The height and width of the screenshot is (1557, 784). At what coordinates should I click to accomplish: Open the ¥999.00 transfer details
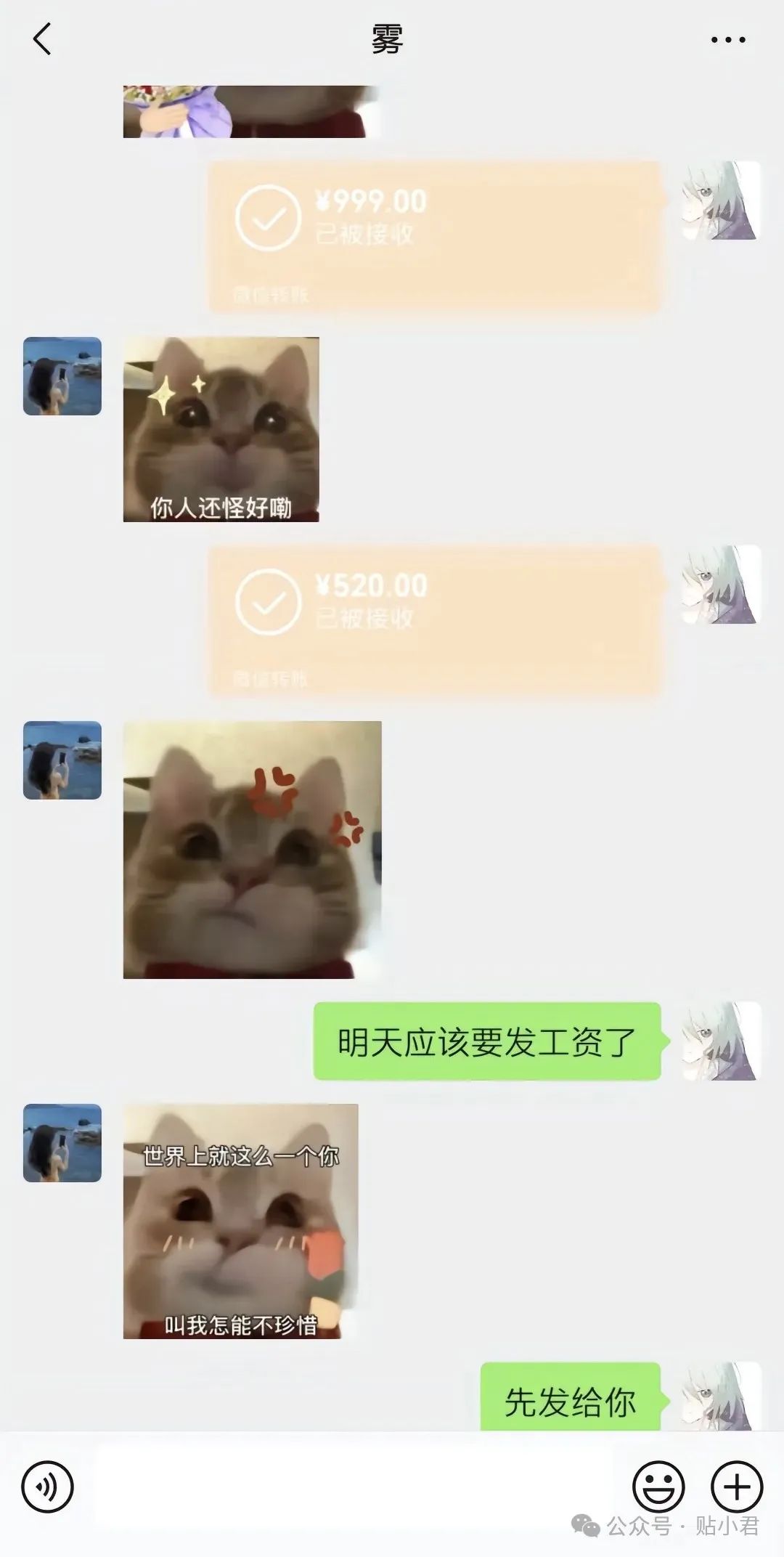point(436,236)
